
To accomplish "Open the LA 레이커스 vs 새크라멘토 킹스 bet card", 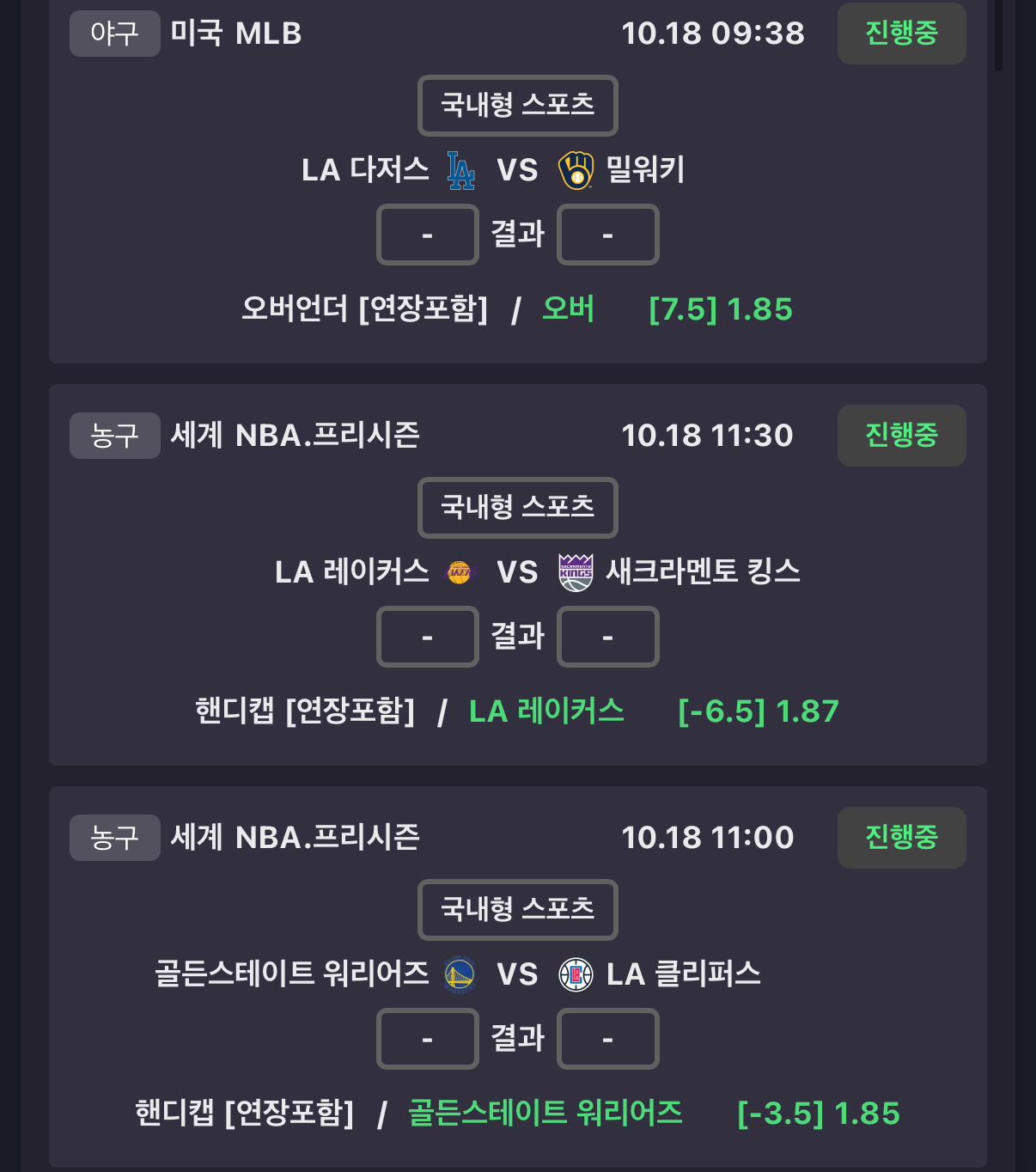I will (517, 572).
